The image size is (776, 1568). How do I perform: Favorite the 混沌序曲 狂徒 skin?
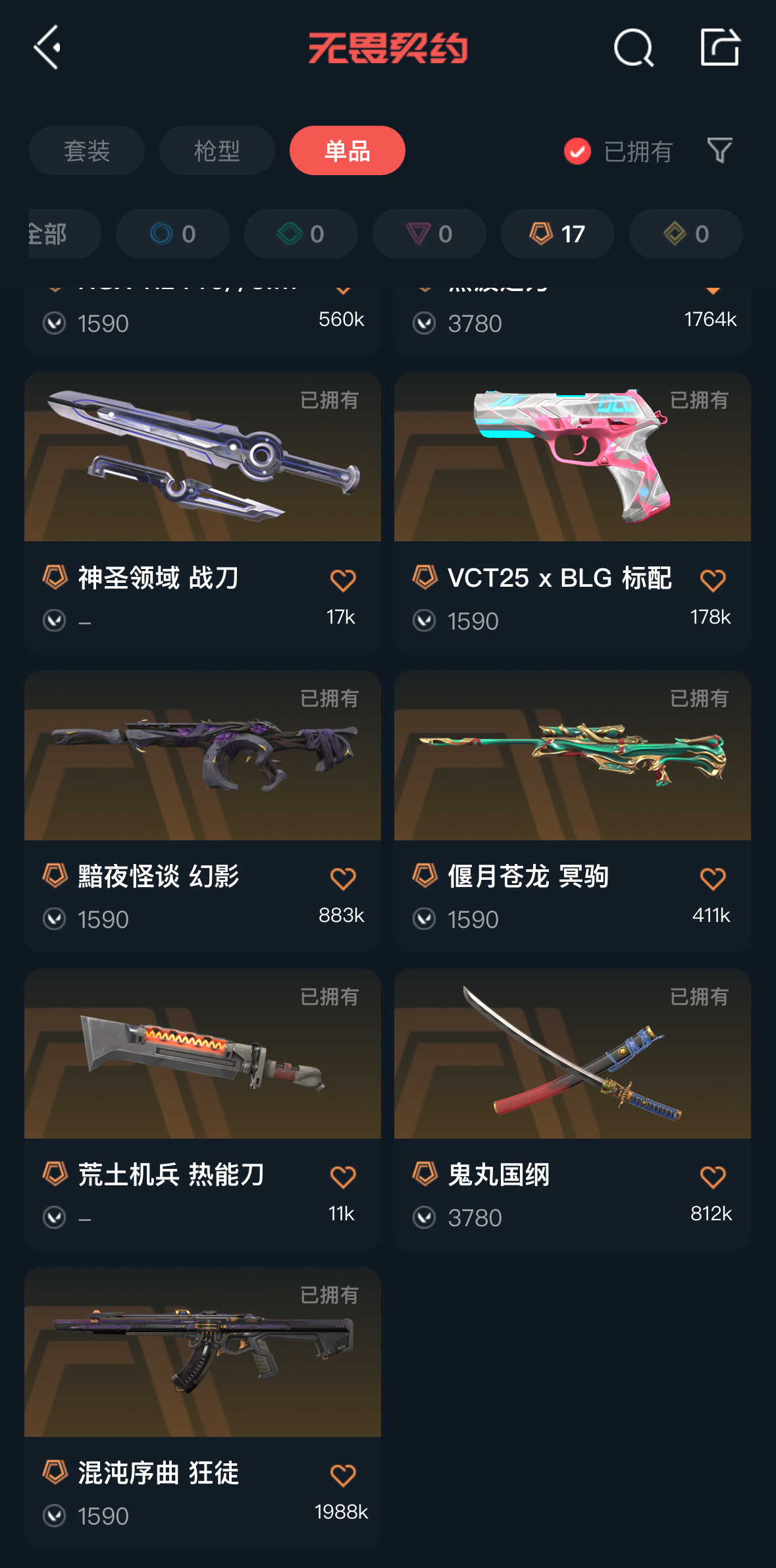tap(342, 1475)
